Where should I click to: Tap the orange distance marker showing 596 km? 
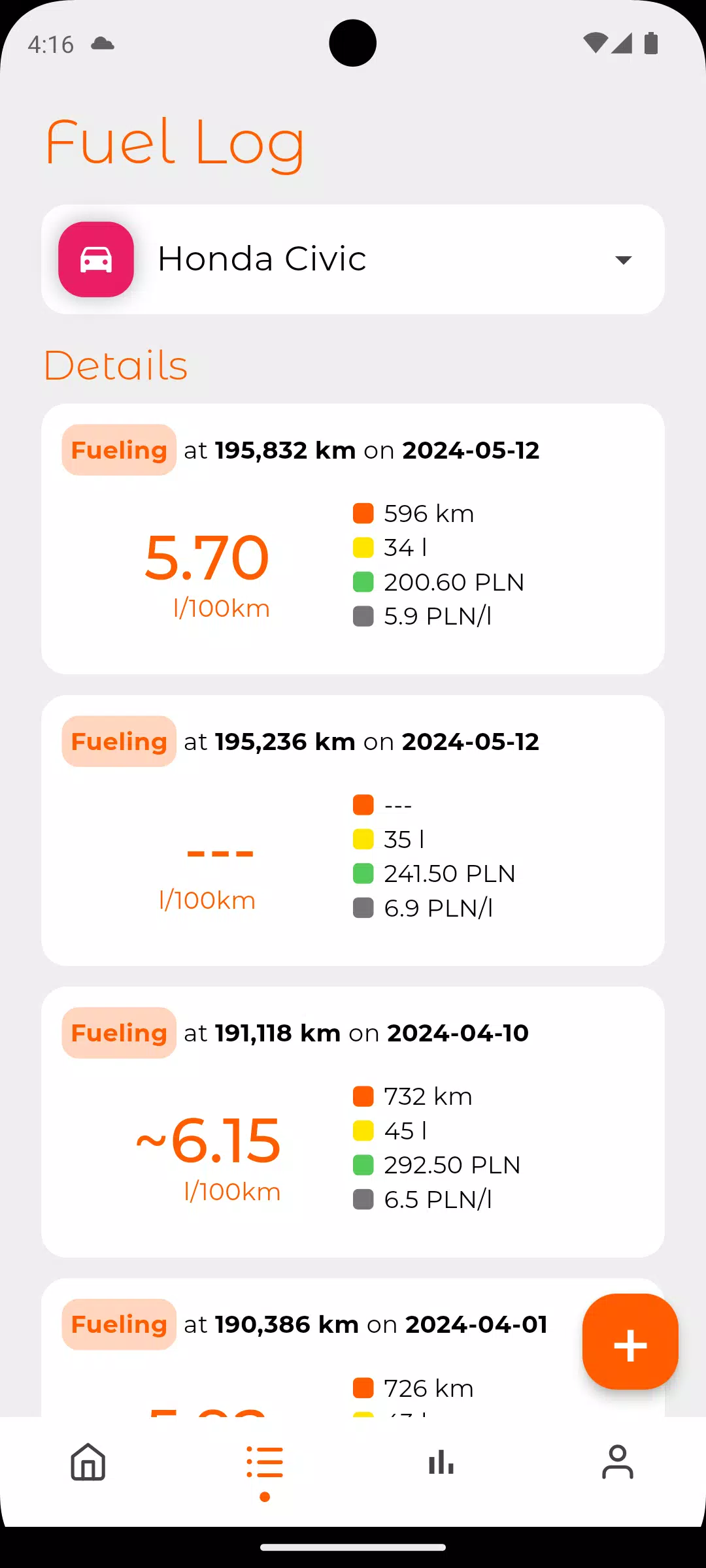tap(362, 513)
